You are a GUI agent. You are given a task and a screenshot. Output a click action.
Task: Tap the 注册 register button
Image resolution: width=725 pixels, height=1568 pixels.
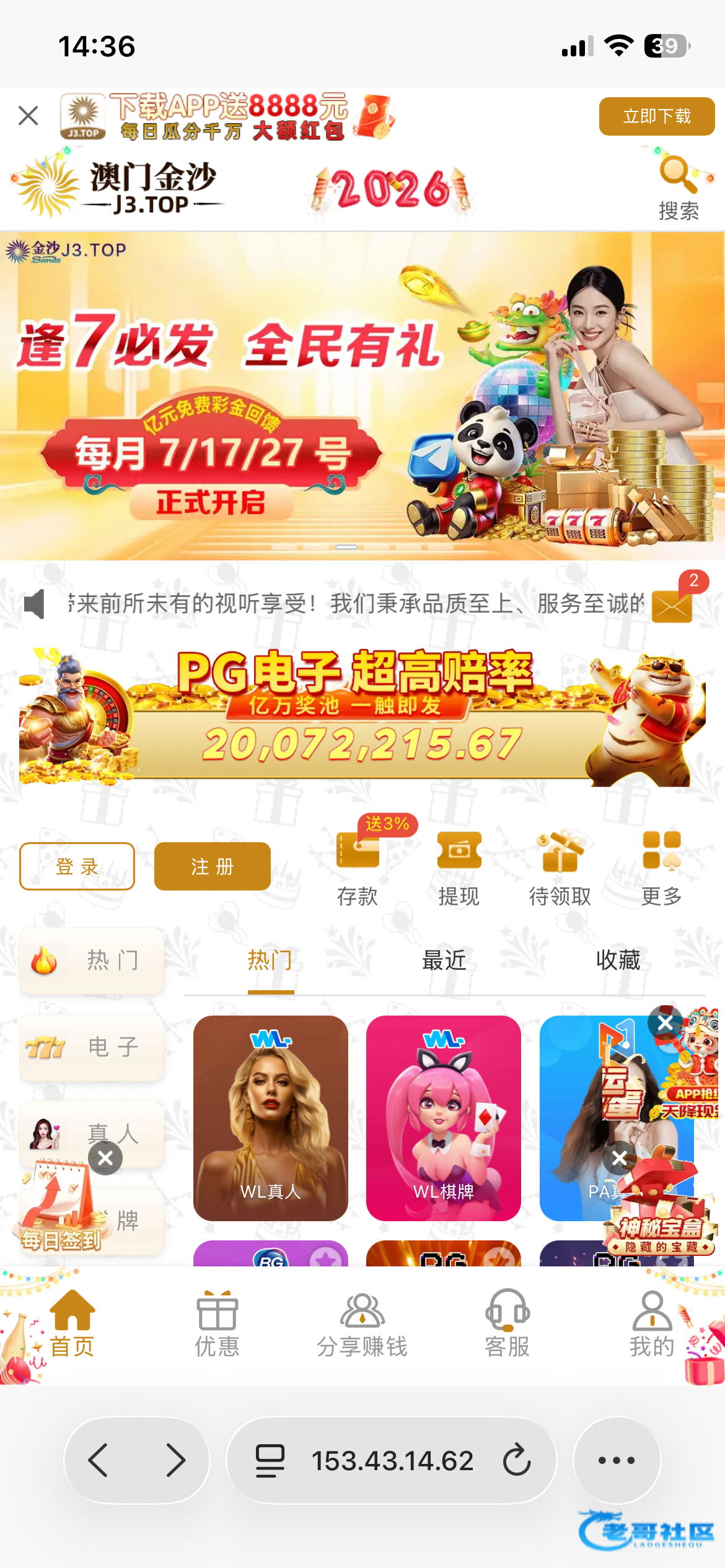212,866
